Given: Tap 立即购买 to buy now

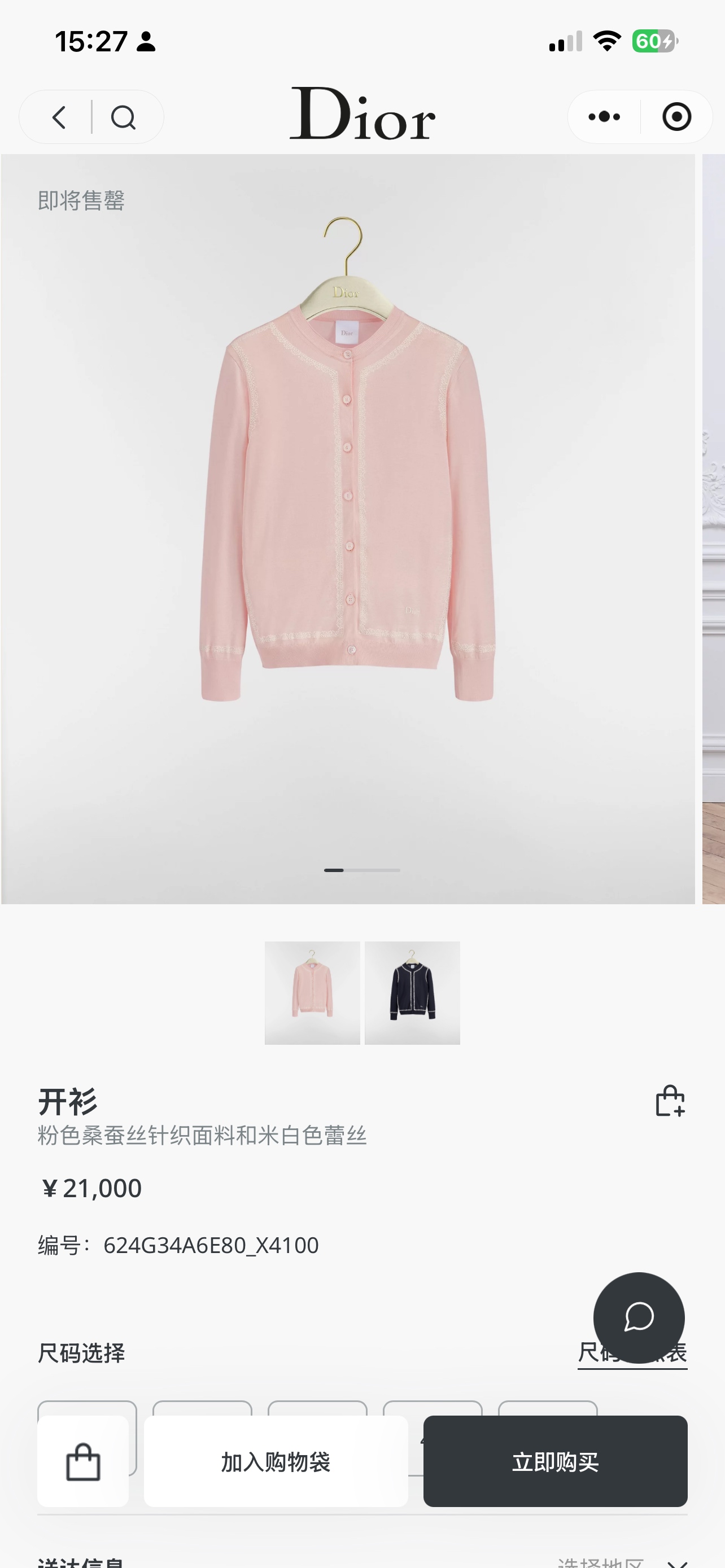Looking at the screenshot, I should pyautogui.click(x=555, y=1461).
